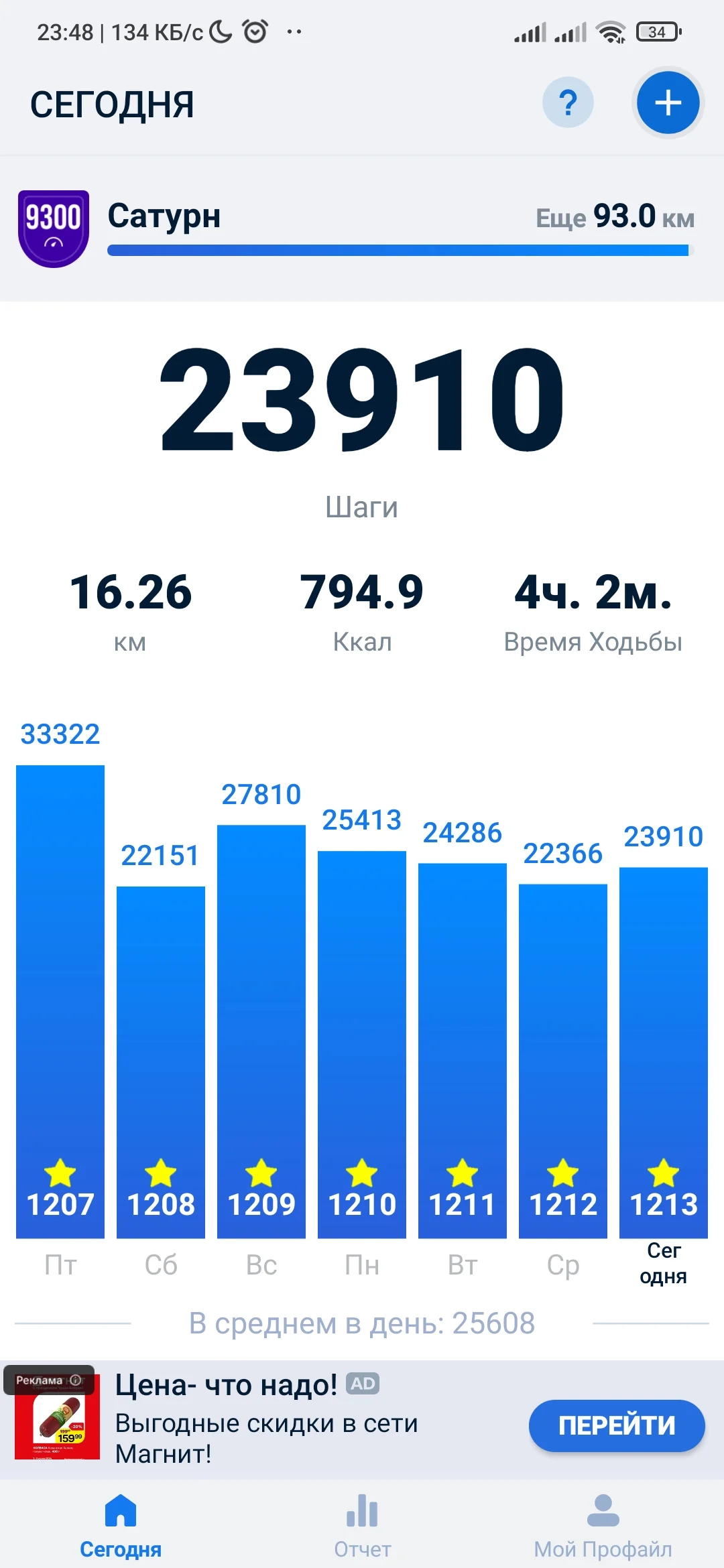
Task: Select the Пт bar with 33322 steps
Action: point(60,1001)
